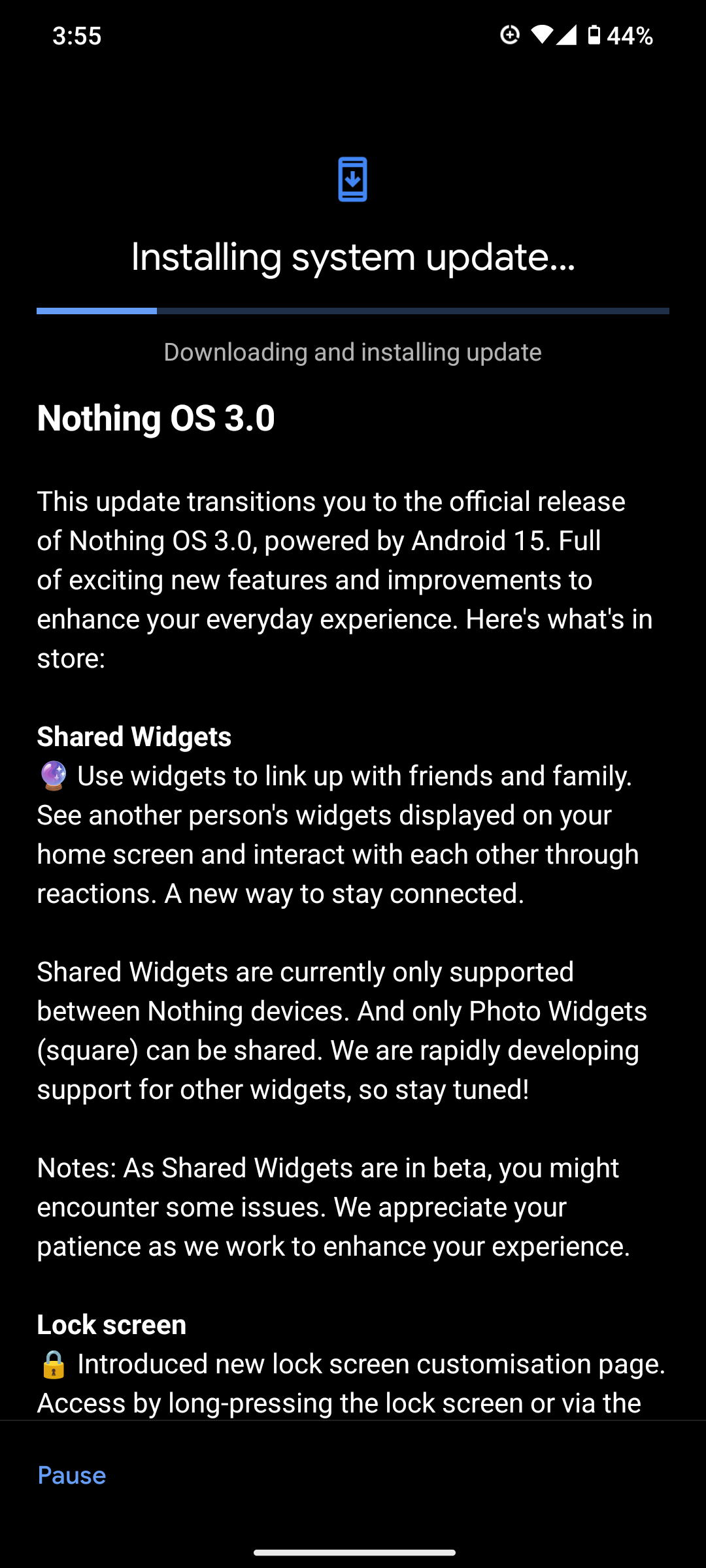The height and width of the screenshot is (1568, 706).
Task: Pause the system update installation
Action: tap(72, 1475)
